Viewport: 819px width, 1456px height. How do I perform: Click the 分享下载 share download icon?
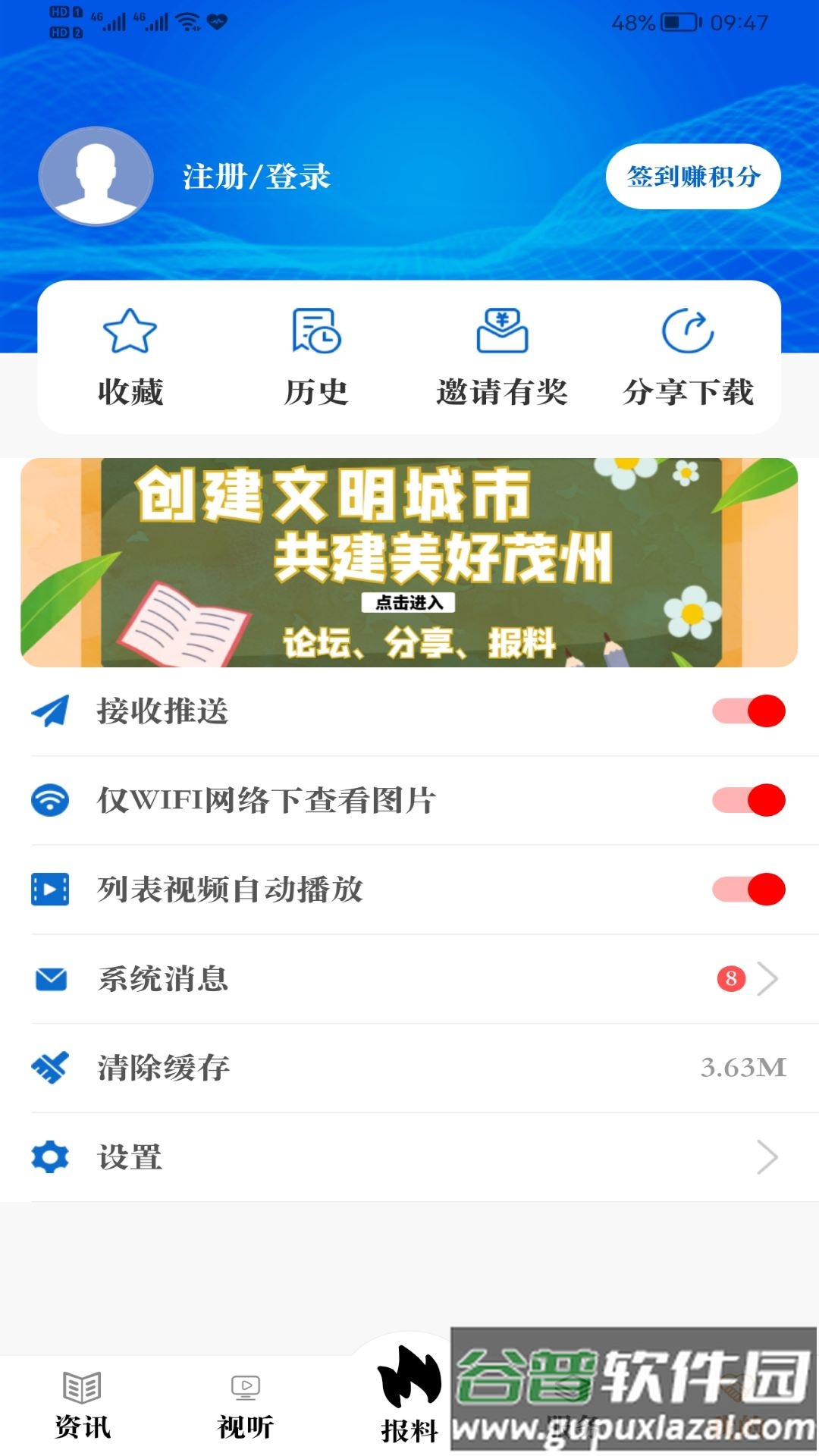(x=689, y=330)
